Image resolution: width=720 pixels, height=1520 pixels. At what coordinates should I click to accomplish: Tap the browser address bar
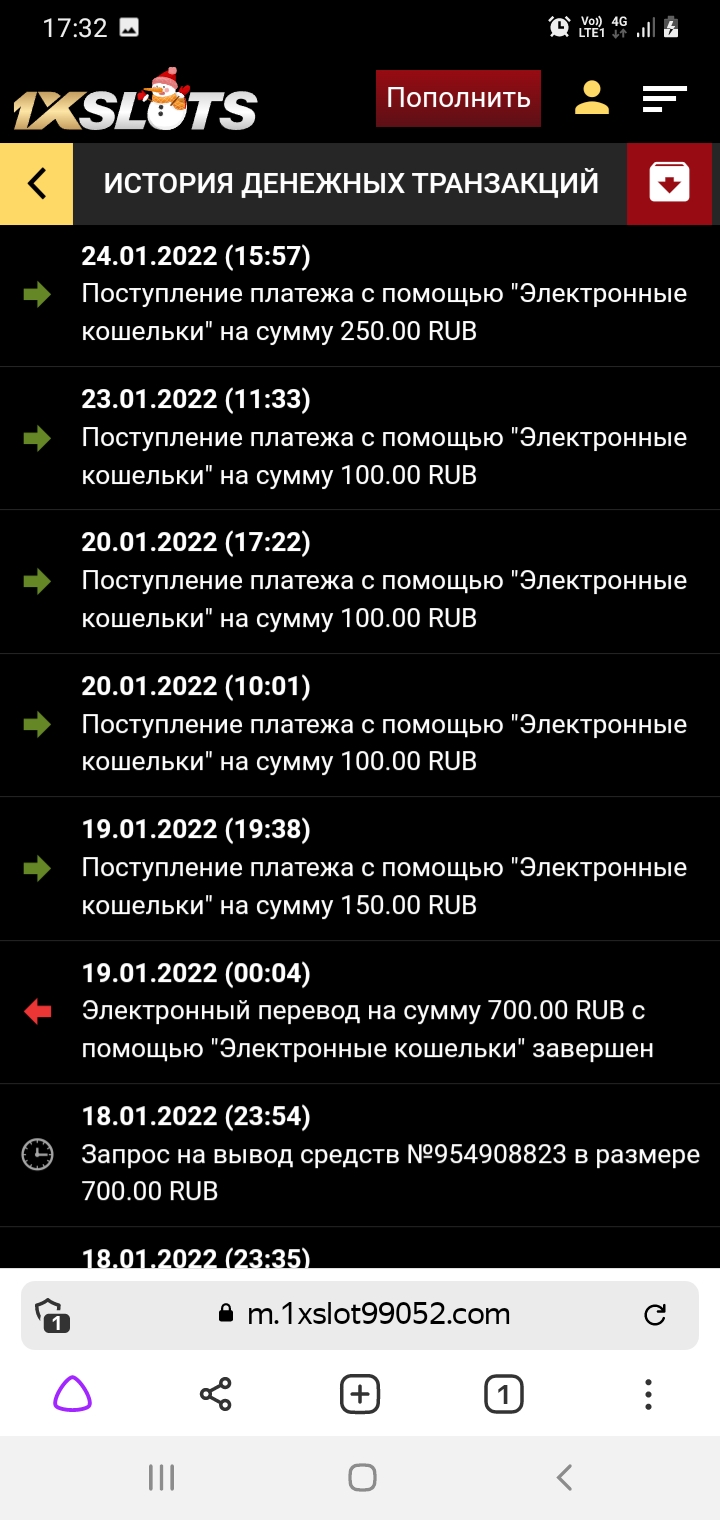[378, 1314]
